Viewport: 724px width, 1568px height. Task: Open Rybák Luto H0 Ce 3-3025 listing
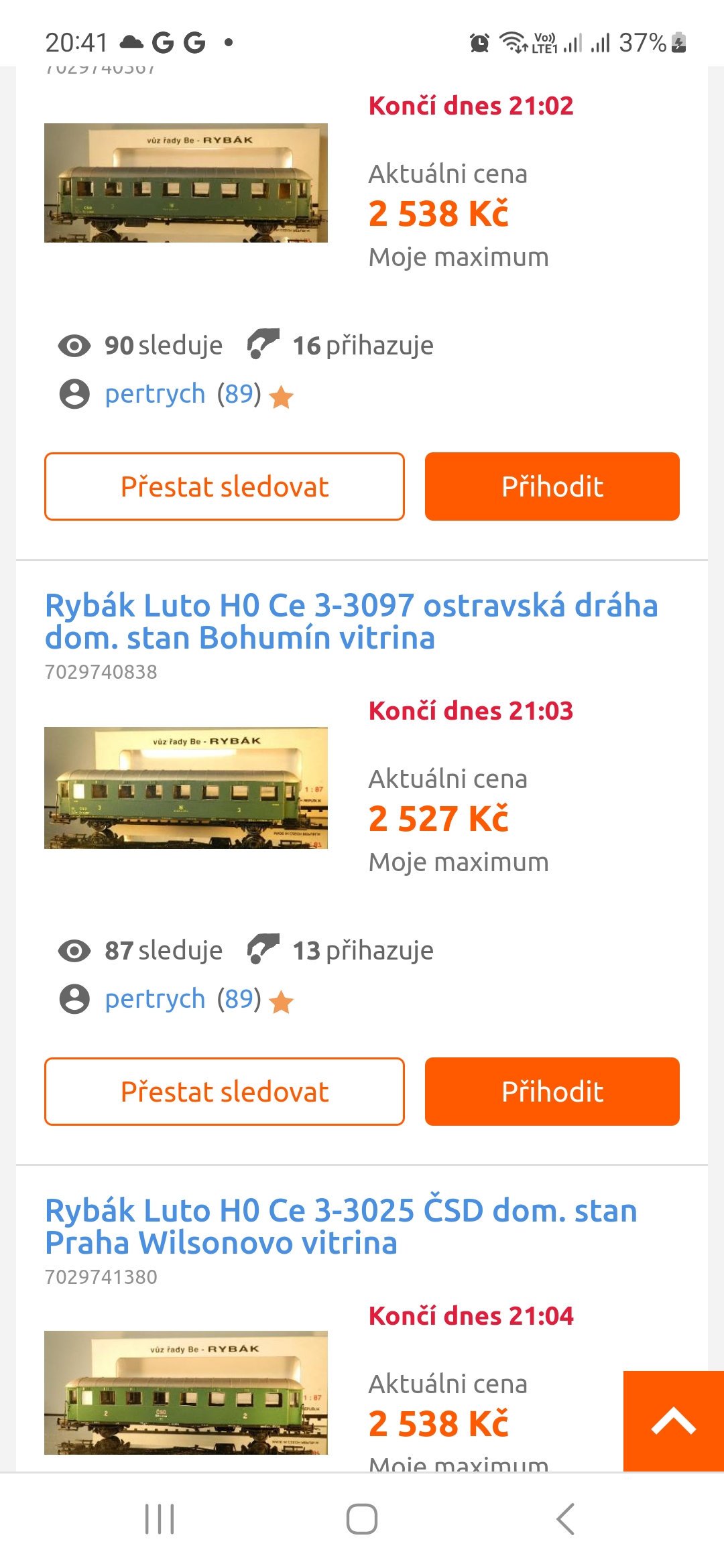point(341,1226)
